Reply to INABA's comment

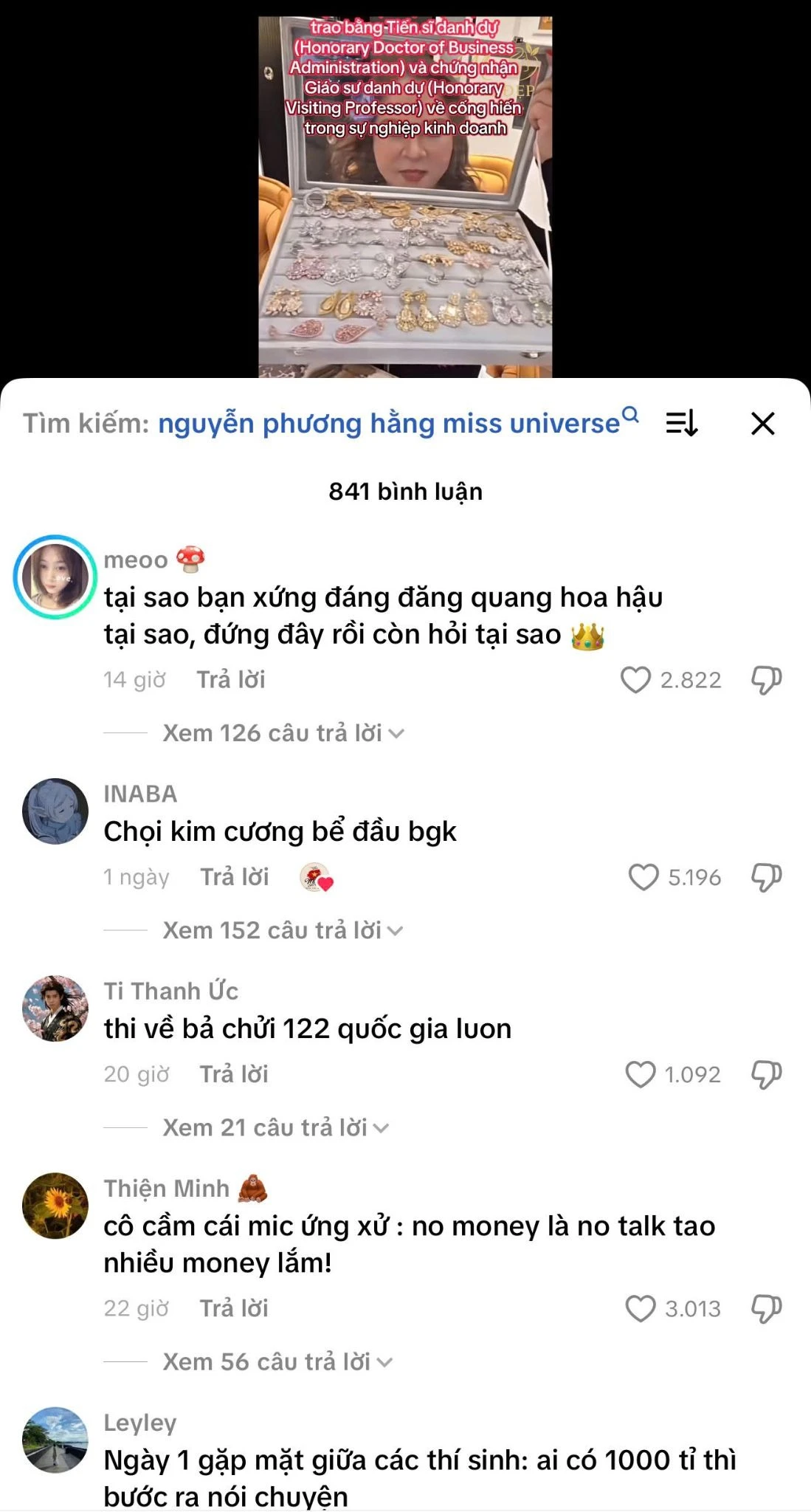pyautogui.click(x=234, y=877)
